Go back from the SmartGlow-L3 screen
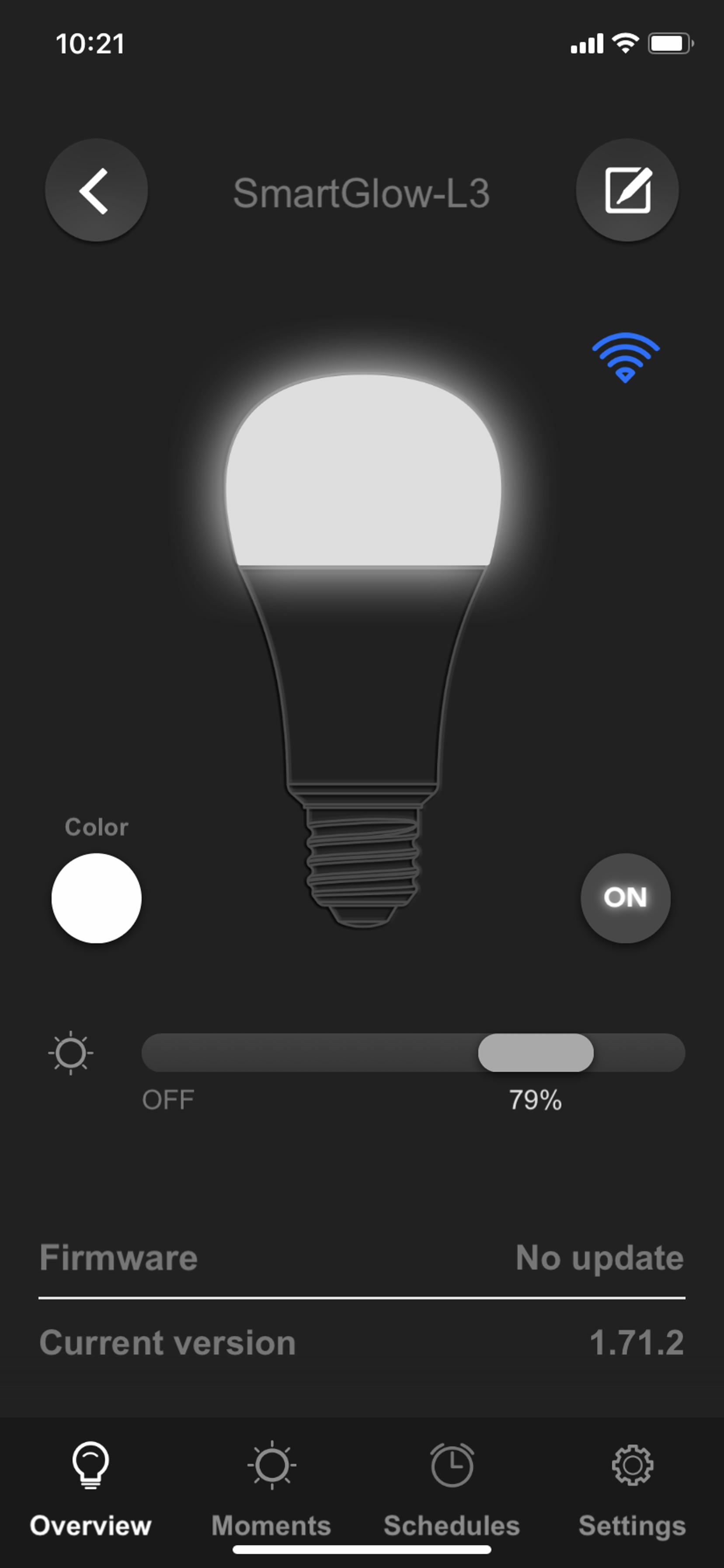This screenshot has width=724, height=1568. 96,190
